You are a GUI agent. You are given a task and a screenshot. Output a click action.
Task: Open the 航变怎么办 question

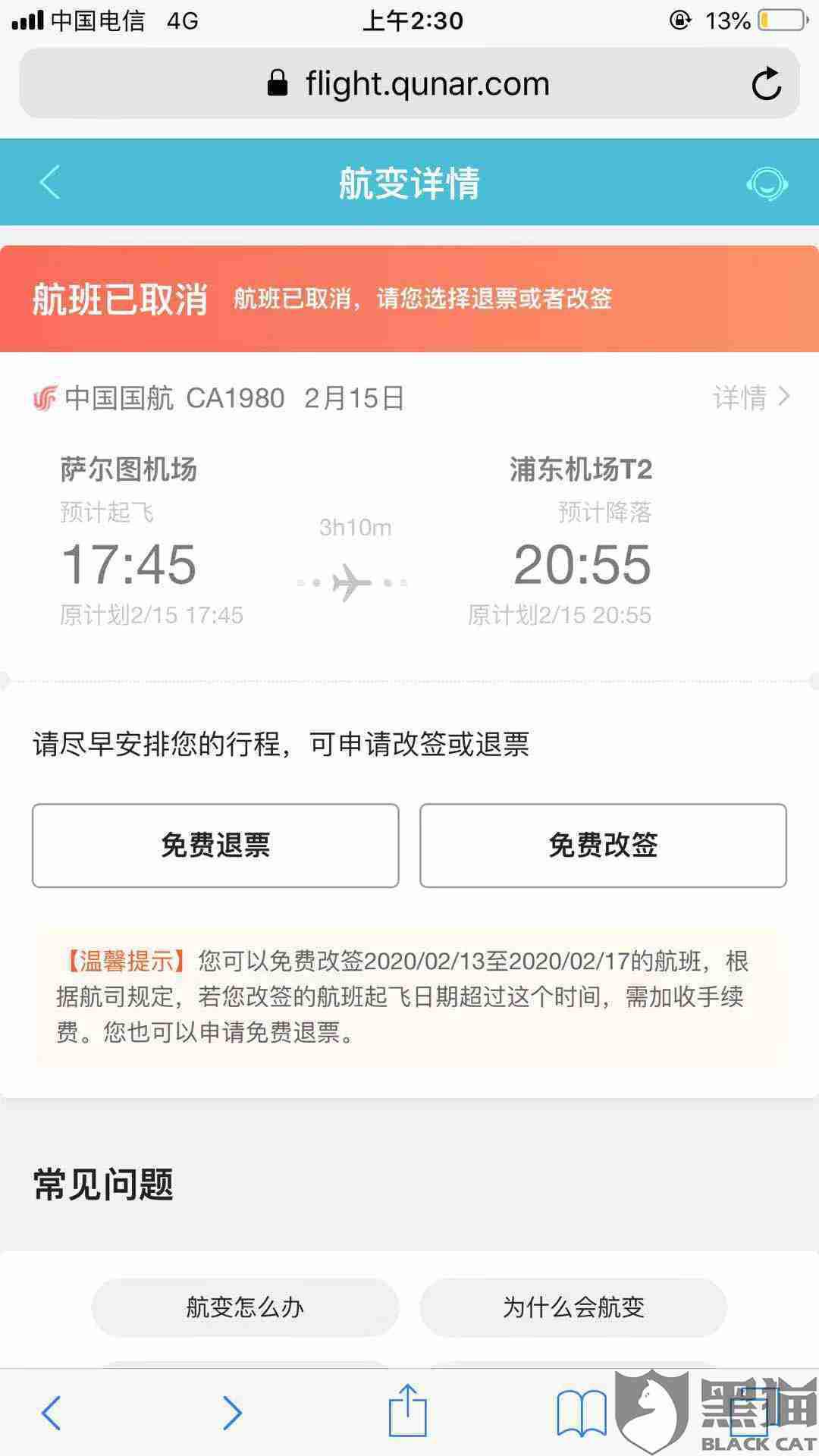pos(245,1307)
